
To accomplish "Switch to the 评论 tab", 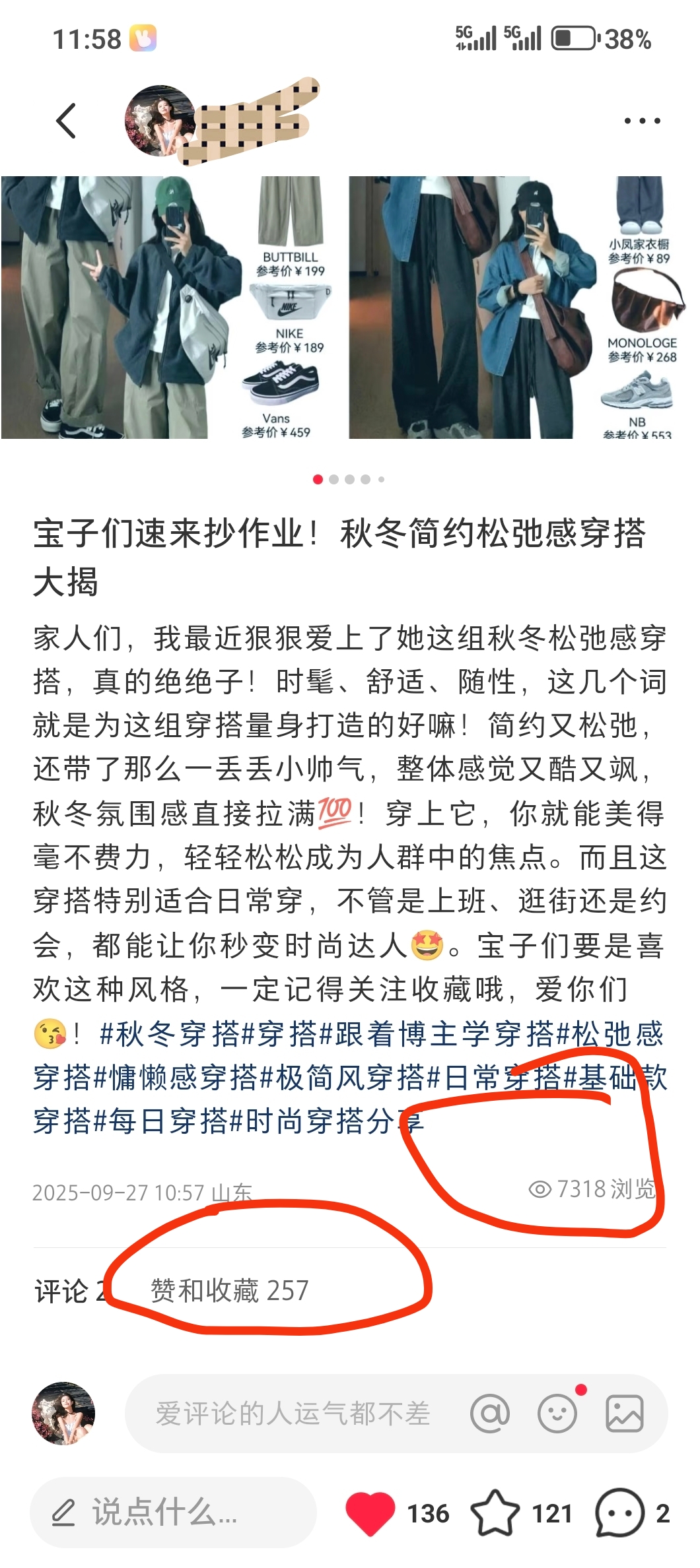I will pos(63,1291).
